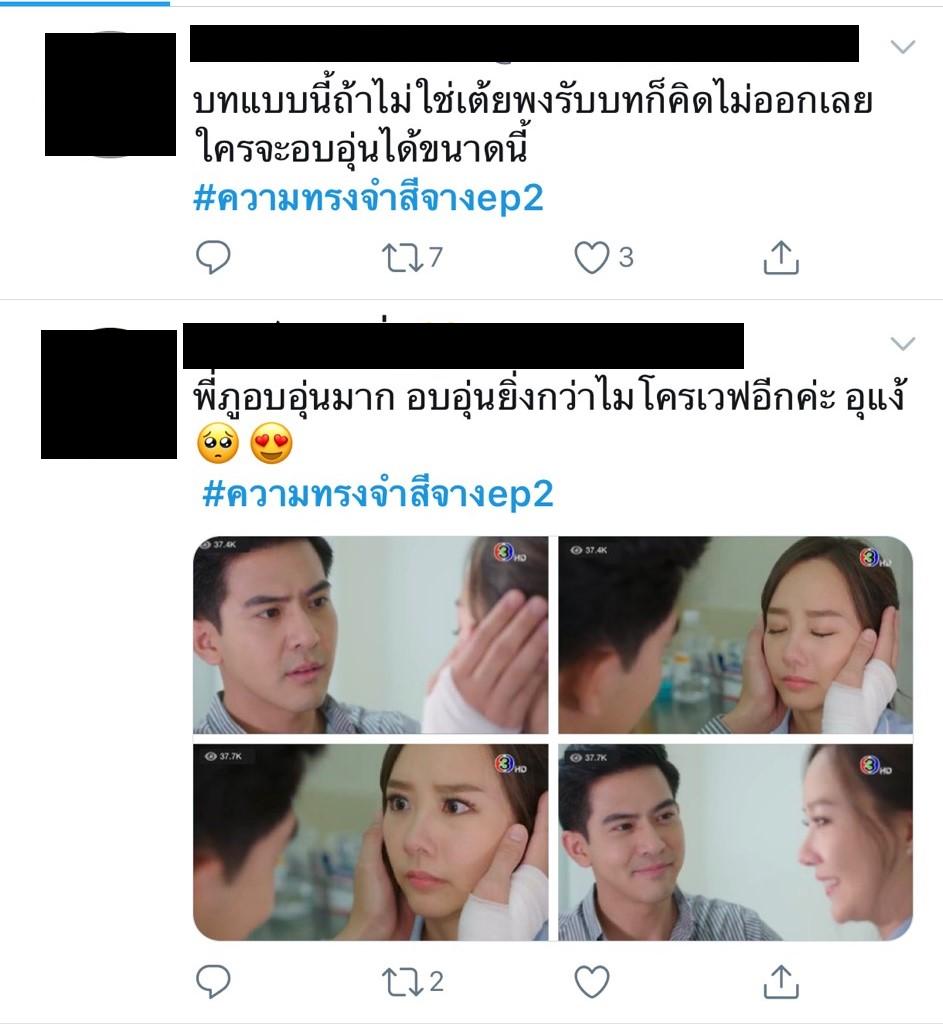Open the first tweet's chevron menu

(x=902, y=46)
